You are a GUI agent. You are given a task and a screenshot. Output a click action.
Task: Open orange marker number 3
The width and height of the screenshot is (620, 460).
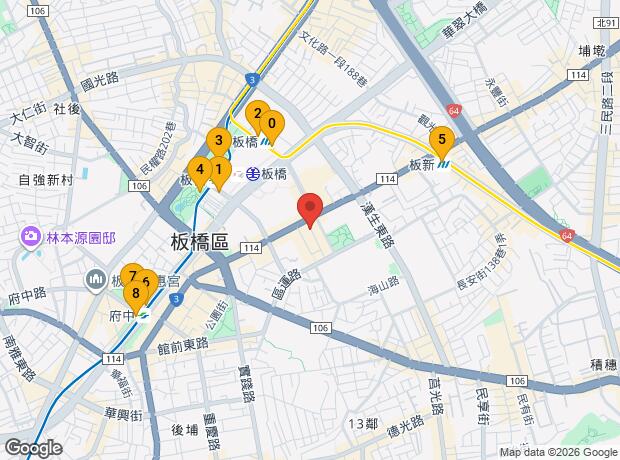point(219,143)
